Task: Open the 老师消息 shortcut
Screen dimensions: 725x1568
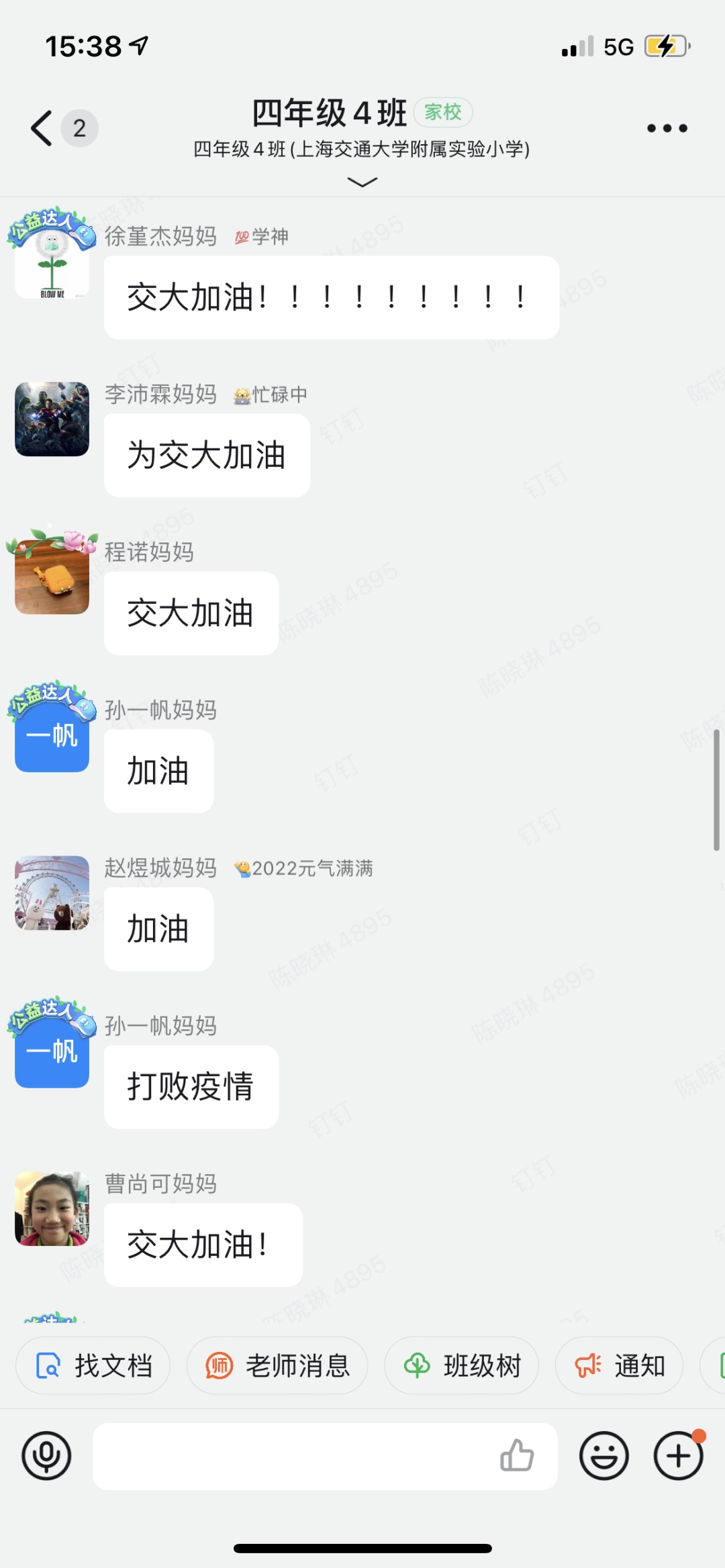Action: coord(277,1365)
